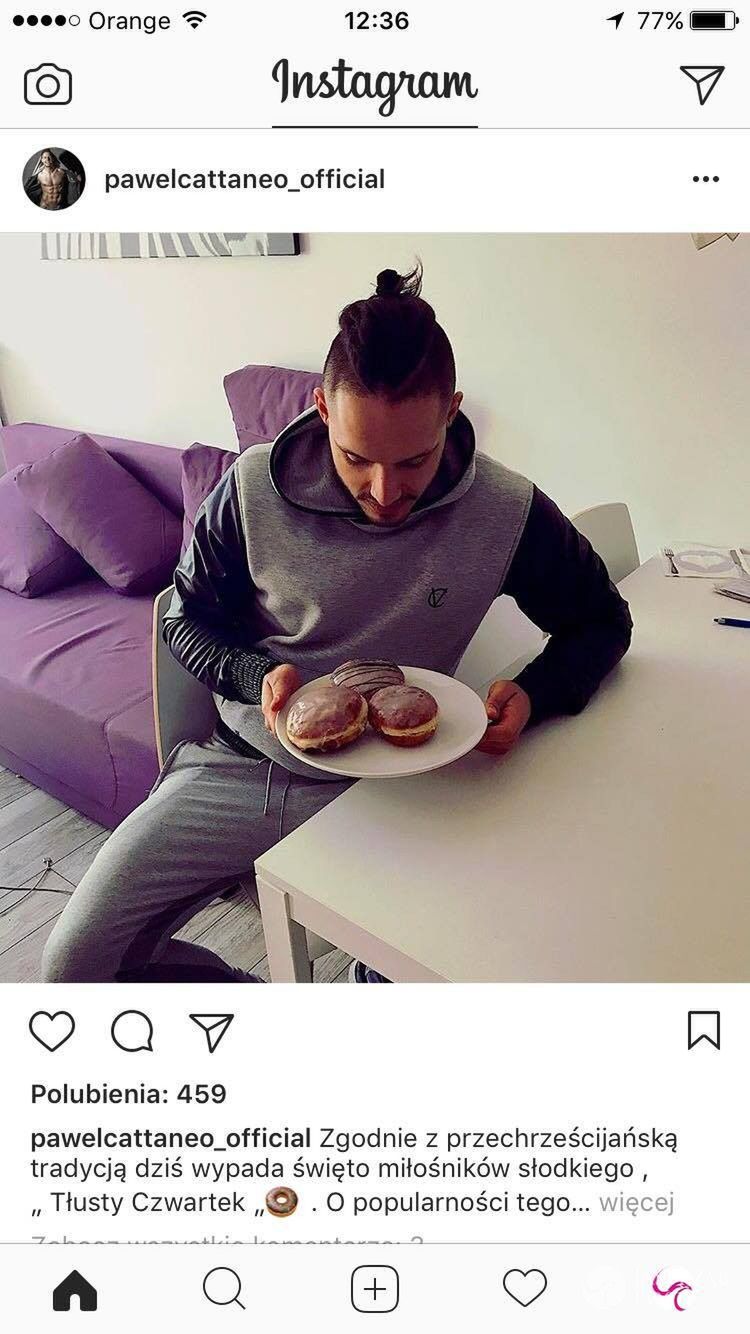Open pawelcattaneo_official profile picture
Image resolution: width=750 pixels, height=1334 pixels.
54,179
